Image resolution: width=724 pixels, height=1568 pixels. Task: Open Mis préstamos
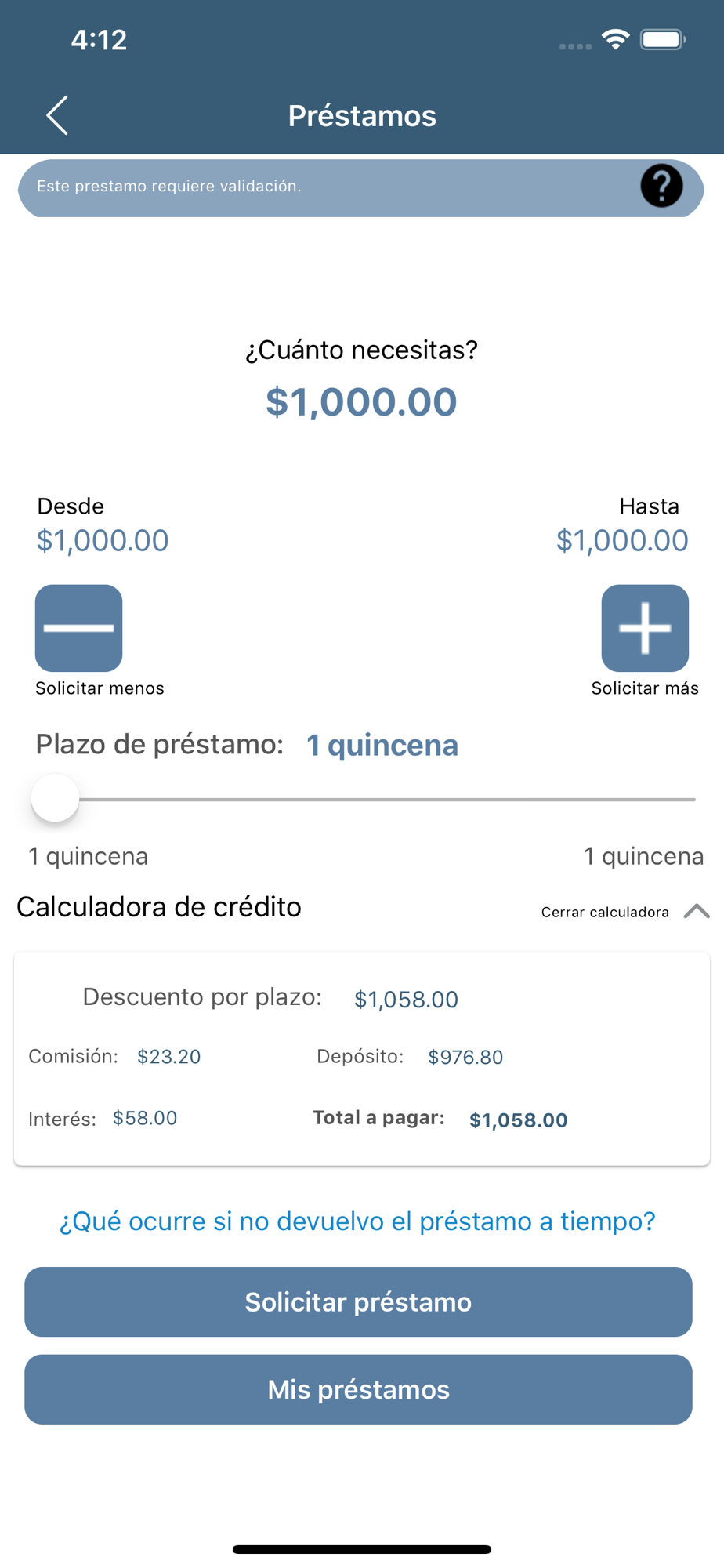(x=358, y=1389)
